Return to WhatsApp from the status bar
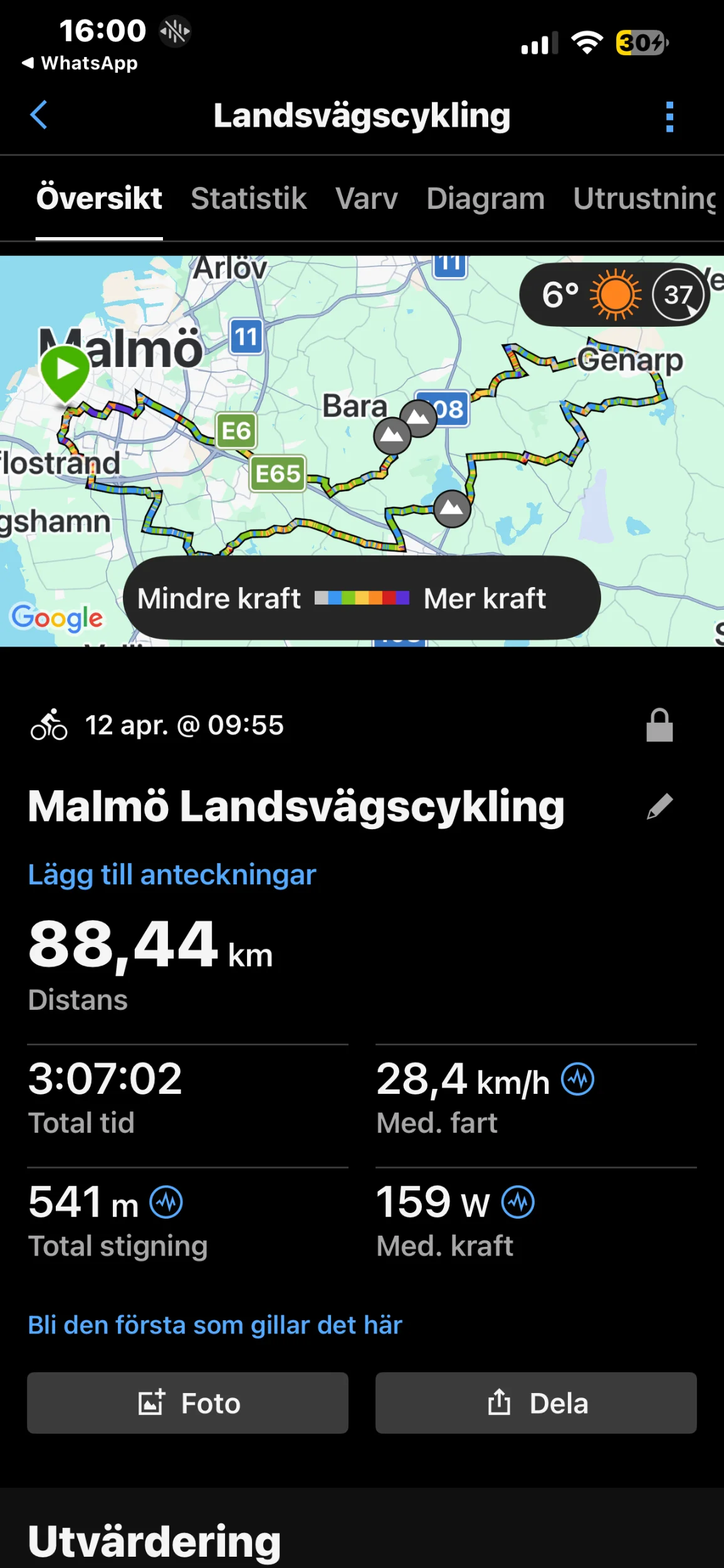 (x=80, y=63)
